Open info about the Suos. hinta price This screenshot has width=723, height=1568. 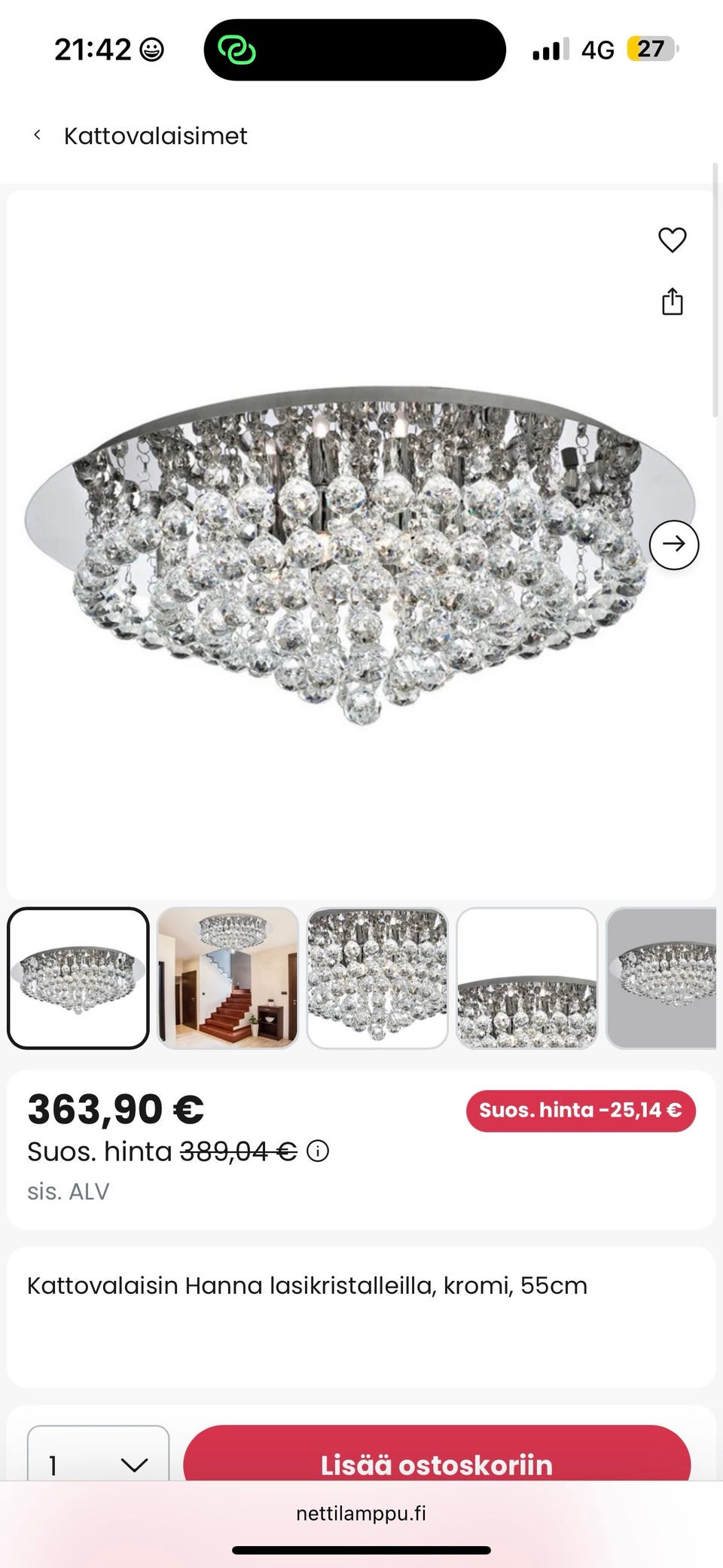pyautogui.click(x=318, y=1151)
